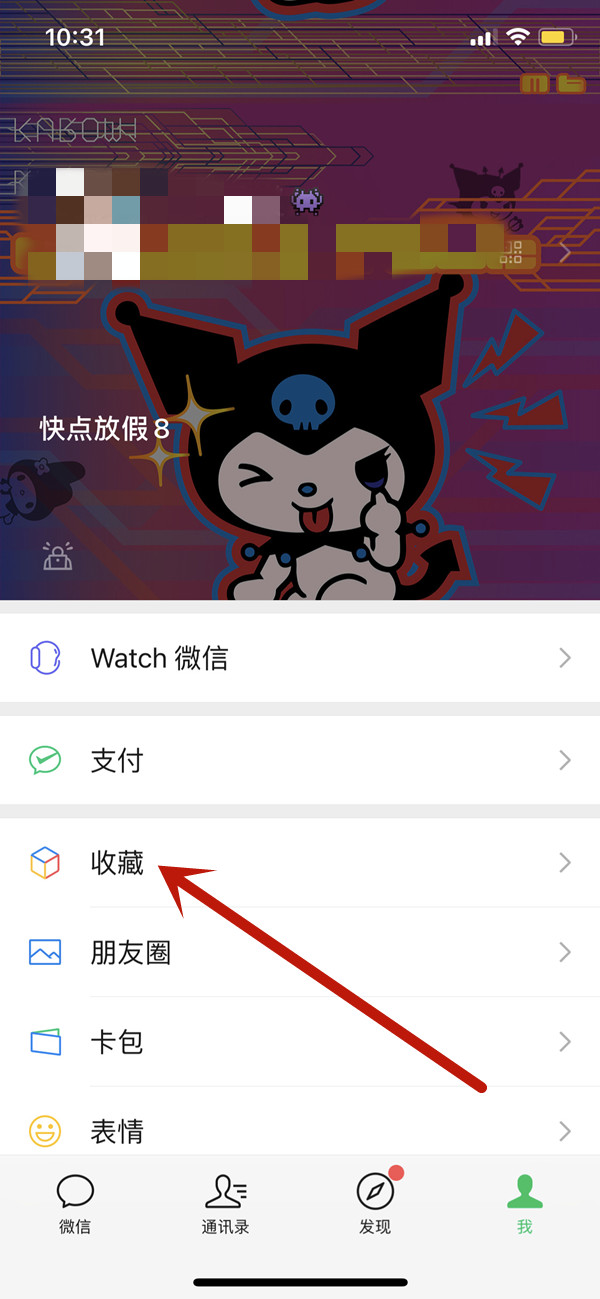
Task: Open 表情 sticker gallery
Action: (x=300, y=1131)
